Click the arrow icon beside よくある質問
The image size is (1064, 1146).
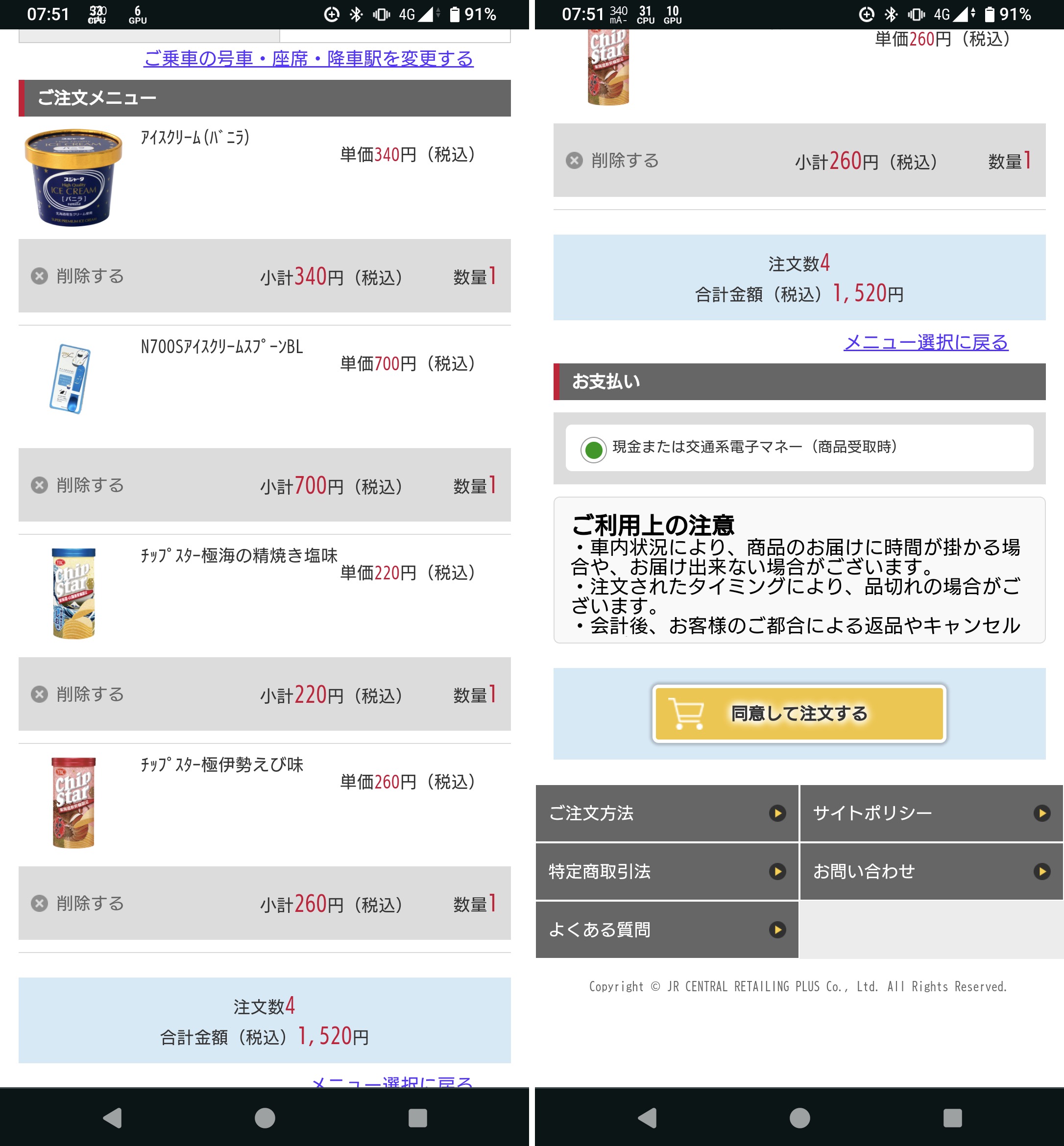coord(777,929)
